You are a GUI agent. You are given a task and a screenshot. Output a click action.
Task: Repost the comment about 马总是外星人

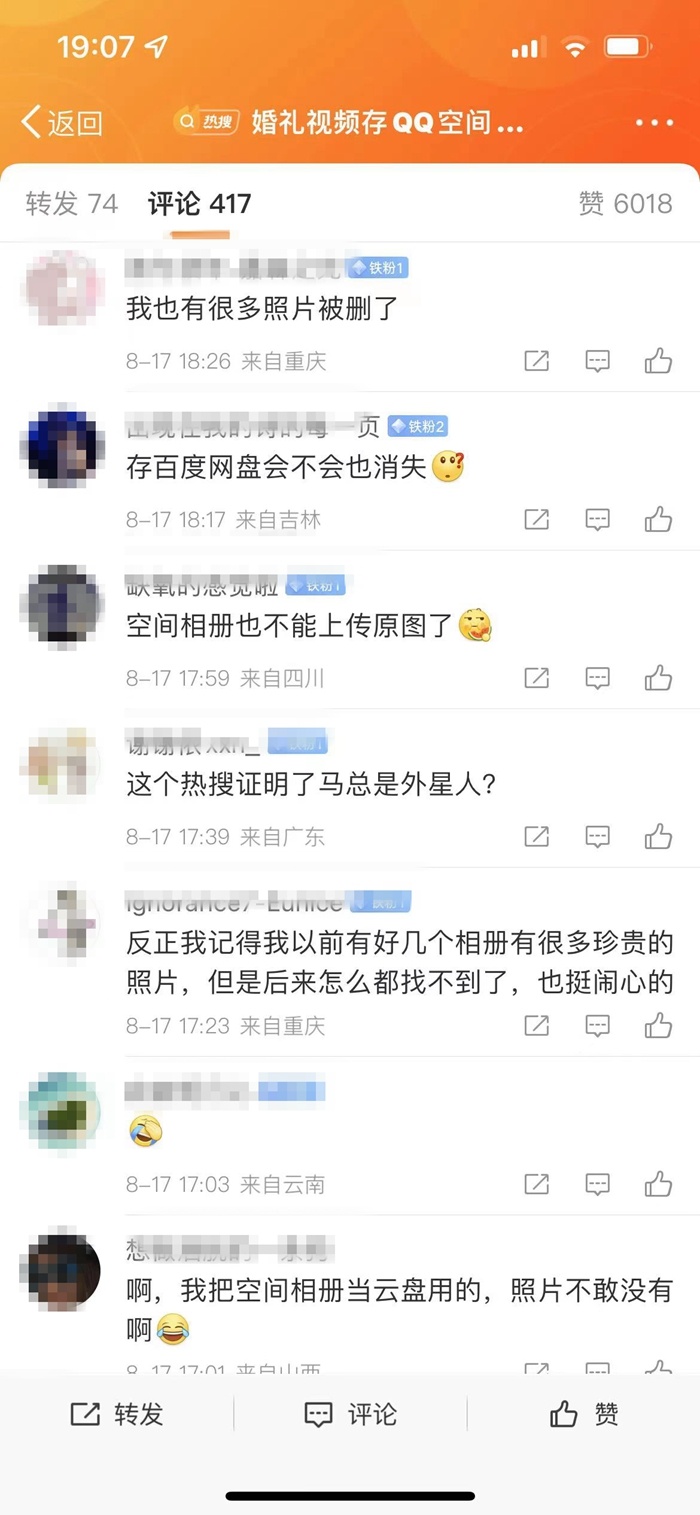pos(537,837)
